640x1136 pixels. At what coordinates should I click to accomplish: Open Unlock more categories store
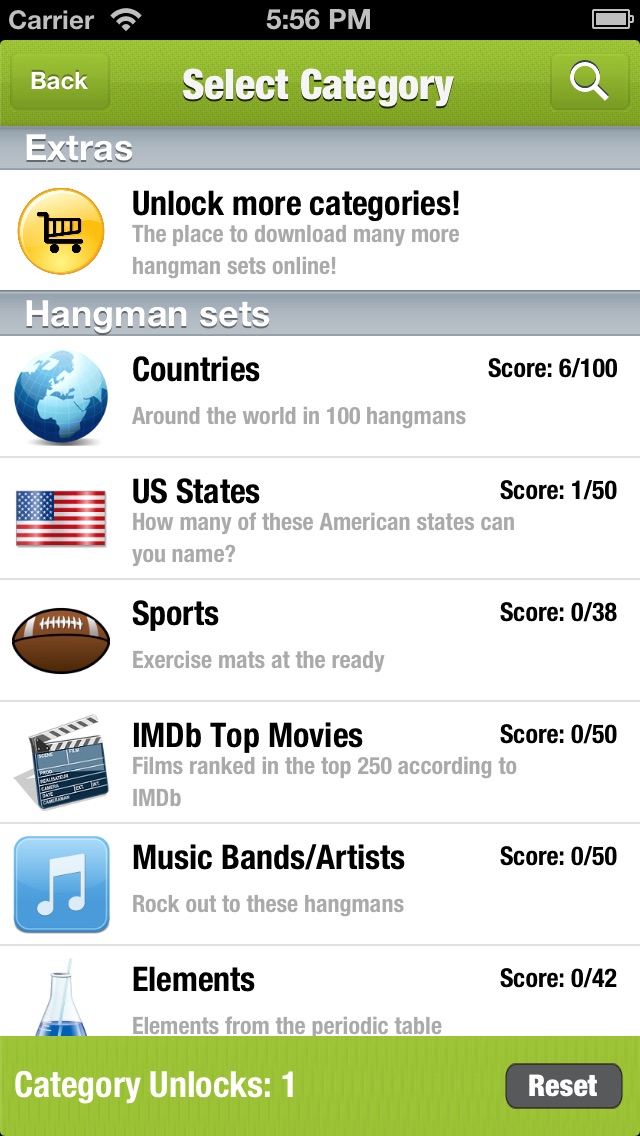296,232
